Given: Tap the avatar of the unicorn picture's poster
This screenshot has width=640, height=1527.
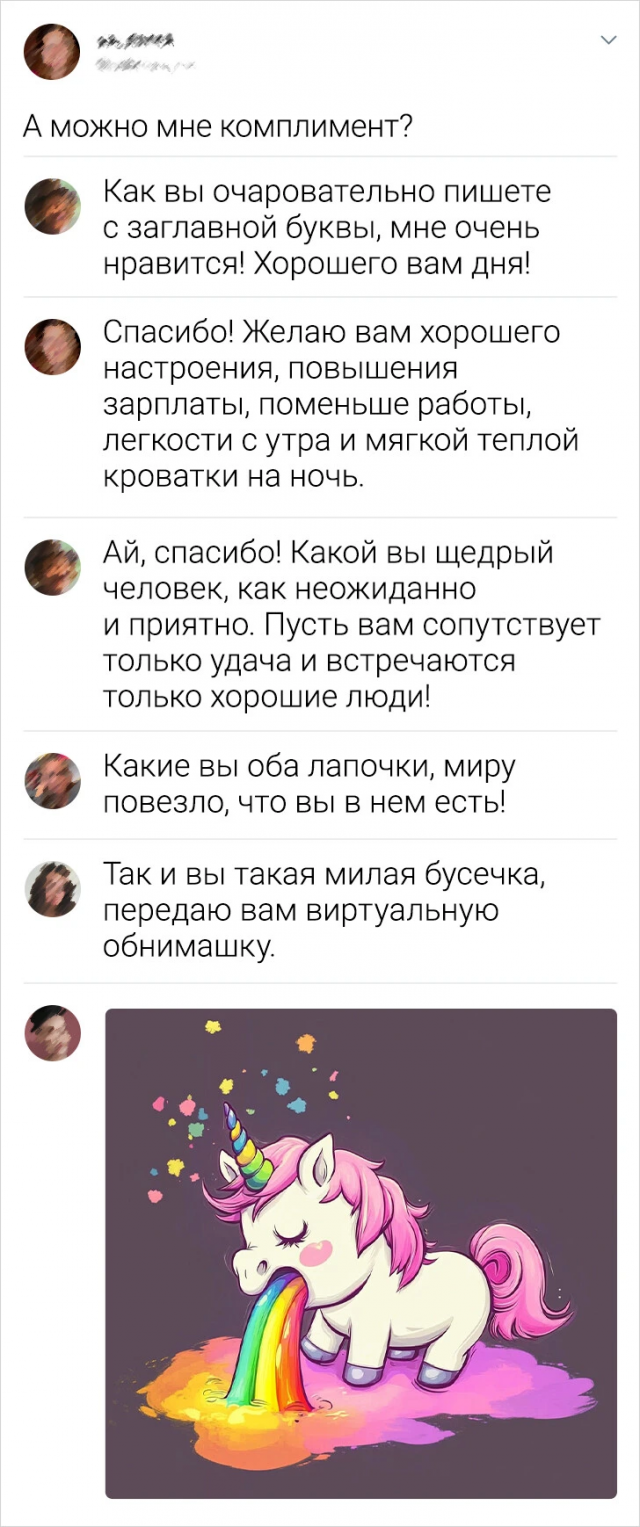Looking at the screenshot, I should (x=51, y=1032).
